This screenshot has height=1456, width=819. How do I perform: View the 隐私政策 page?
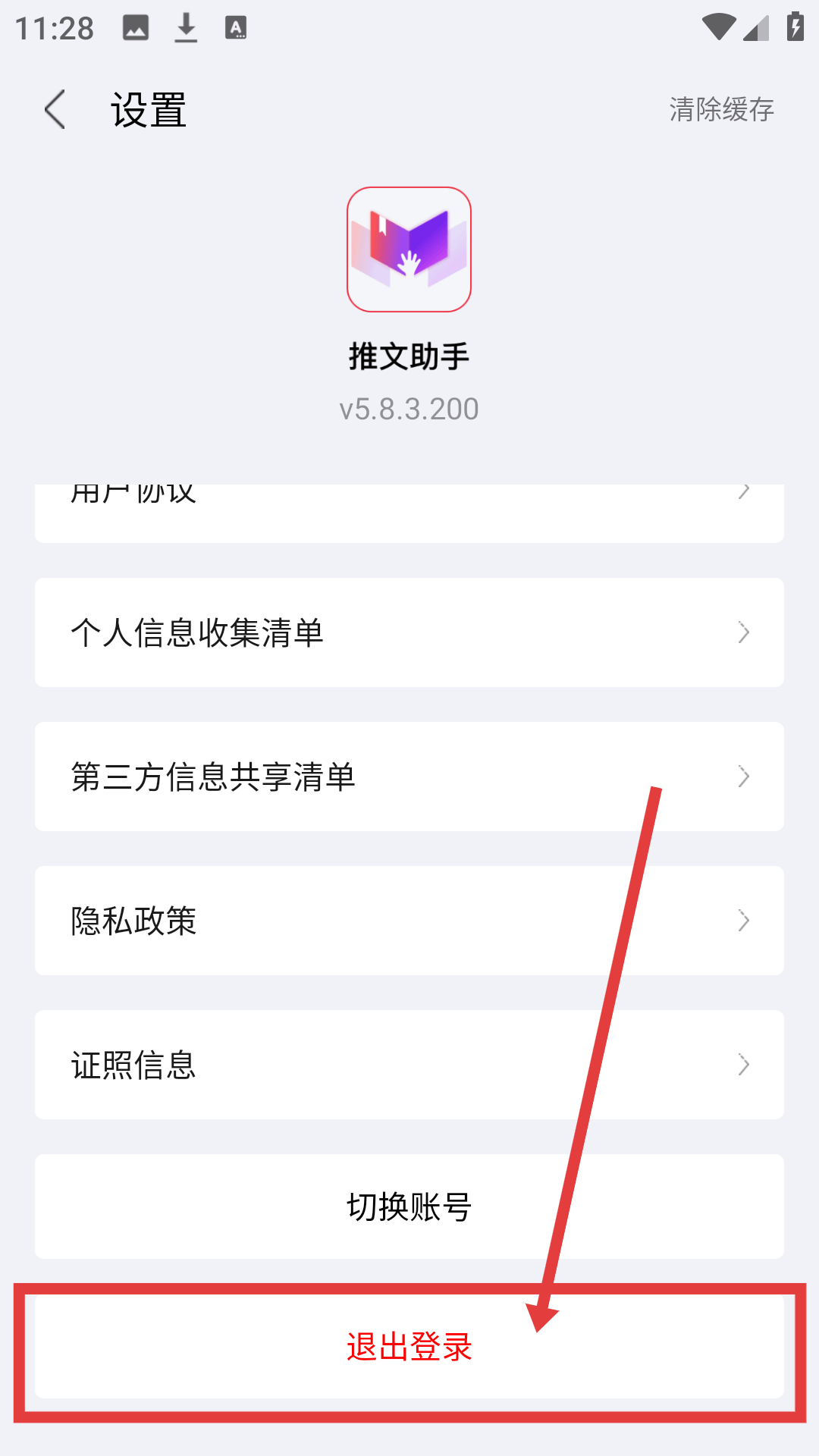(409, 921)
